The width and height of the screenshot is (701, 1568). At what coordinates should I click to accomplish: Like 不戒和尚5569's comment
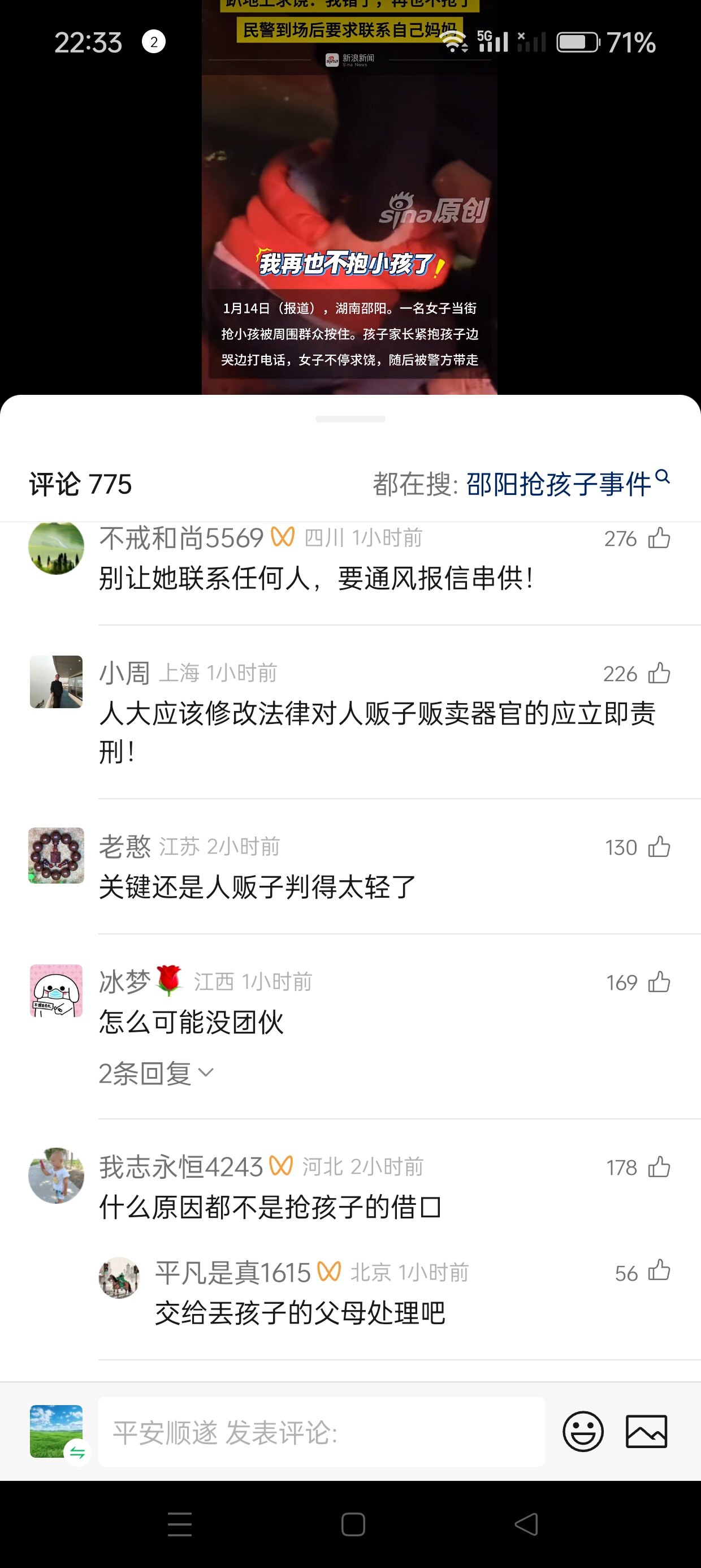659,539
